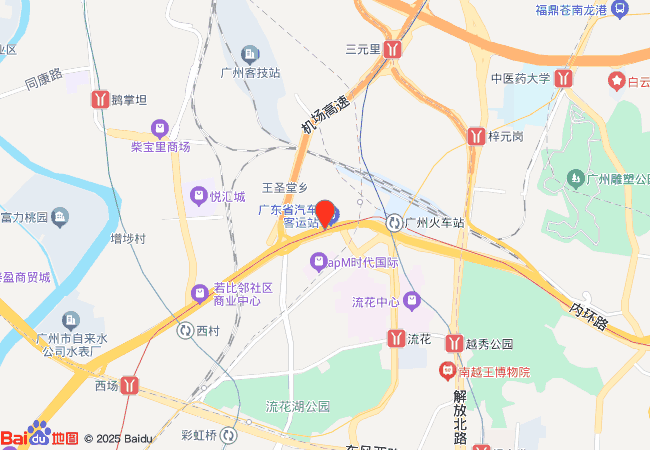Select the 广州客技站 building marker
This screenshot has height=450, width=650.
click(250, 55)
